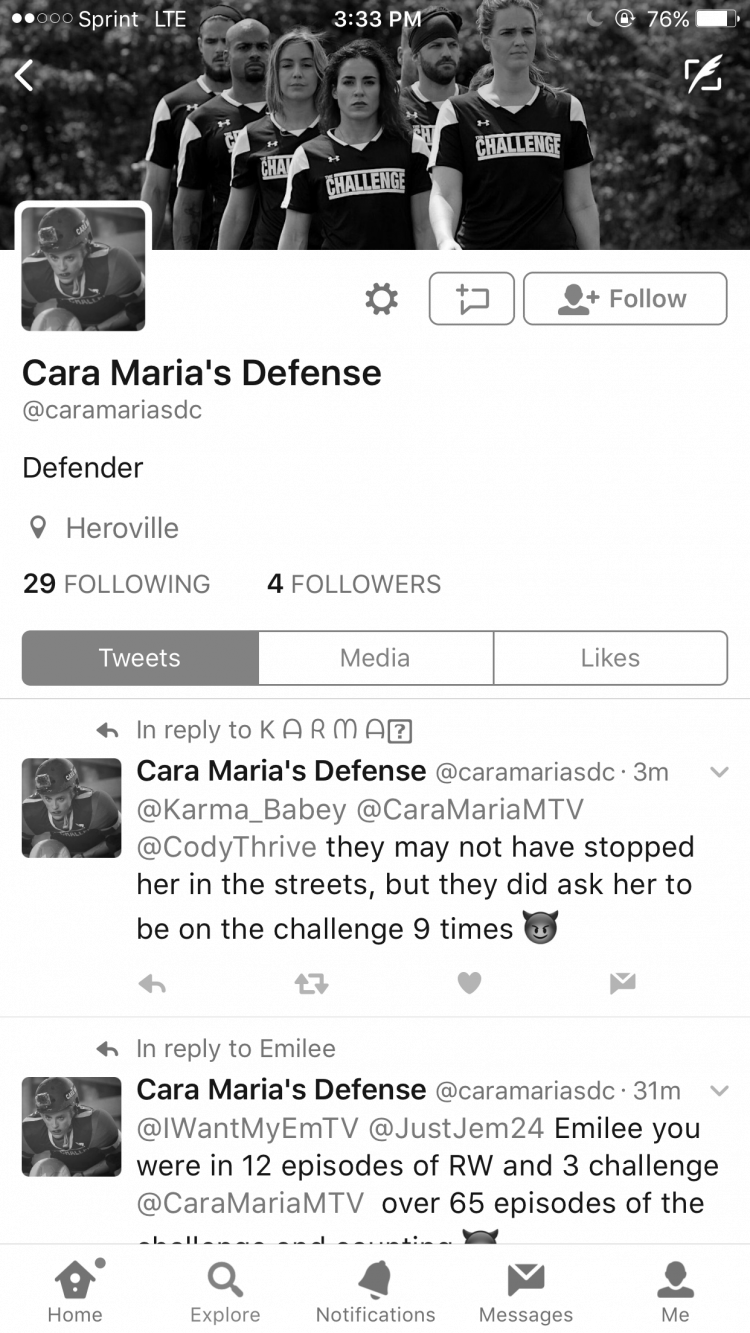This screenshot has width=750, height=1333.
Task: View the 4 Followers list
Action: coord(353,584)
